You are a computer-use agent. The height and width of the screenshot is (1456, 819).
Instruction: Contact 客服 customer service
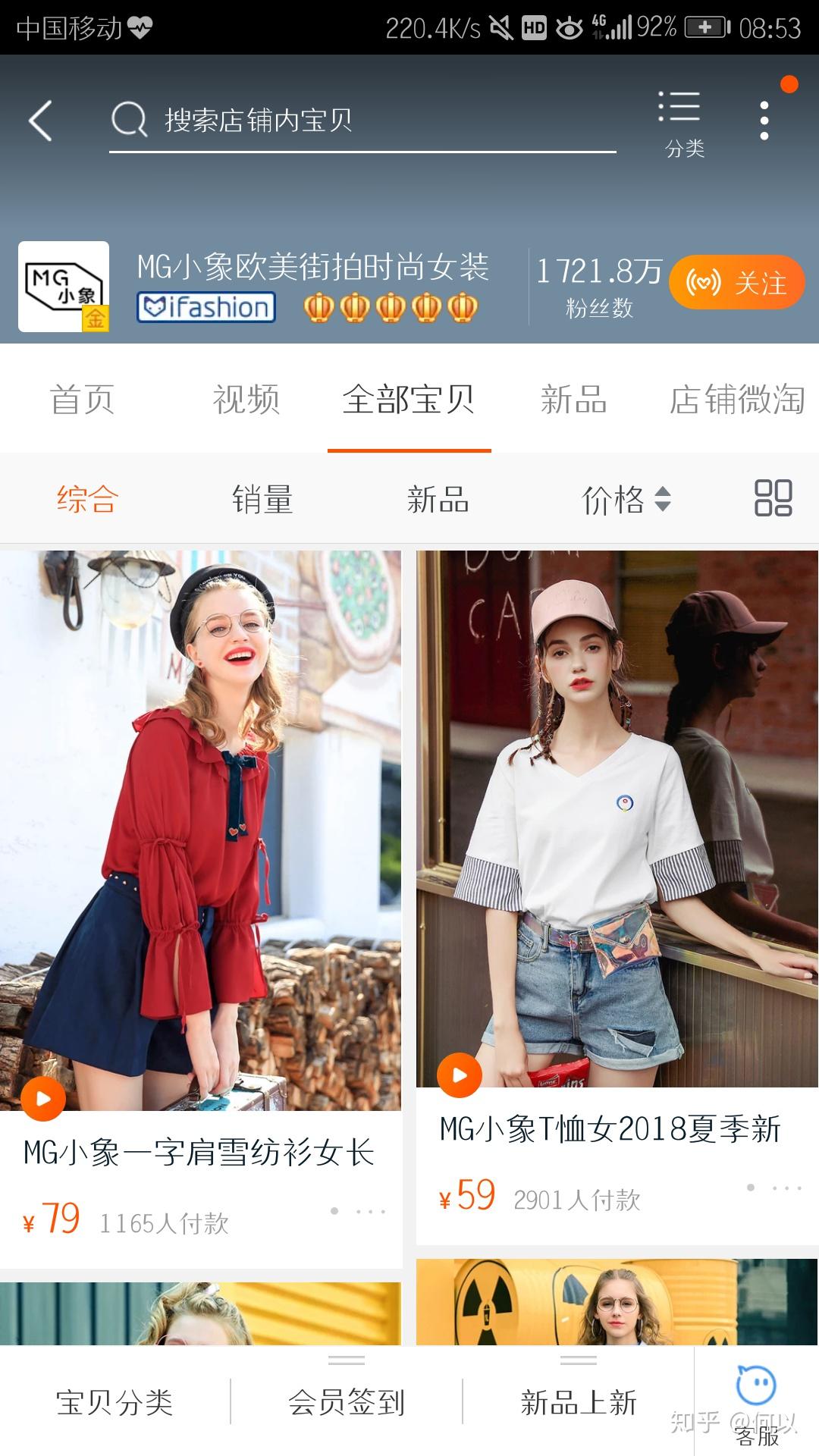pyautogui.click(x=757, y=1403)
